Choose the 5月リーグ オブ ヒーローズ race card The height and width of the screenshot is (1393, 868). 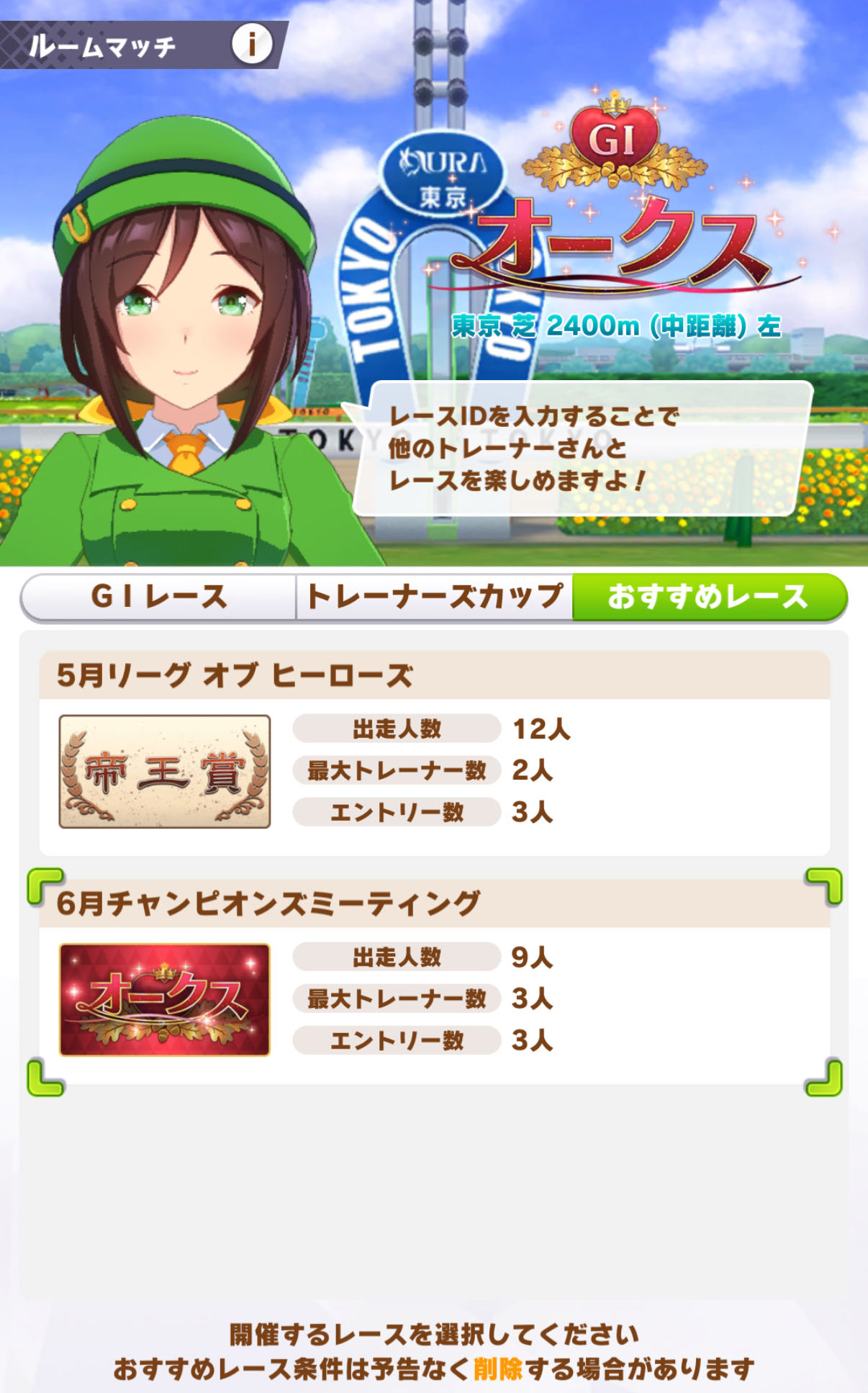click(x=435, y=754)
